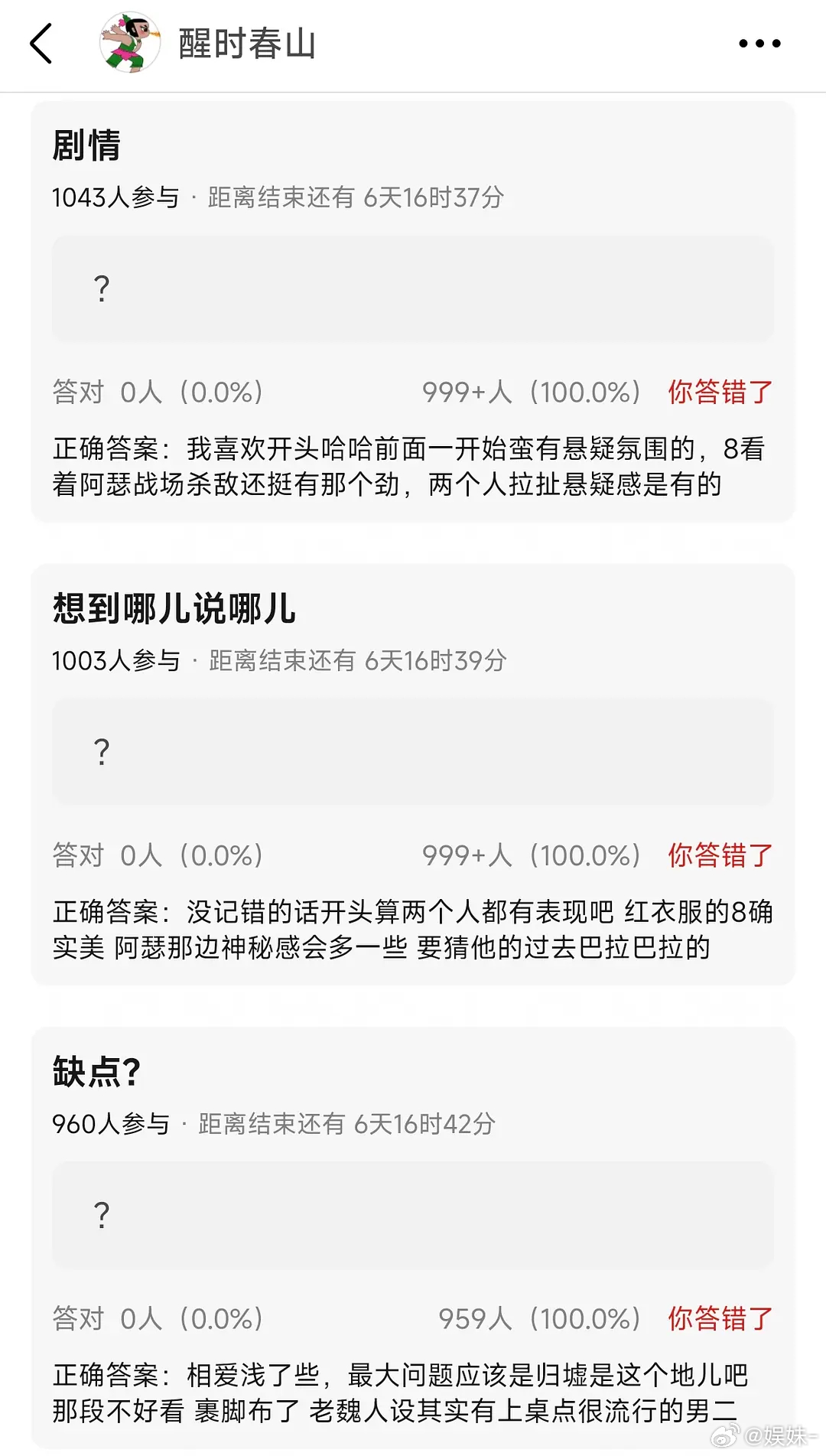Open the 剧情 quiz title
826x1456 pixels.
86,146
